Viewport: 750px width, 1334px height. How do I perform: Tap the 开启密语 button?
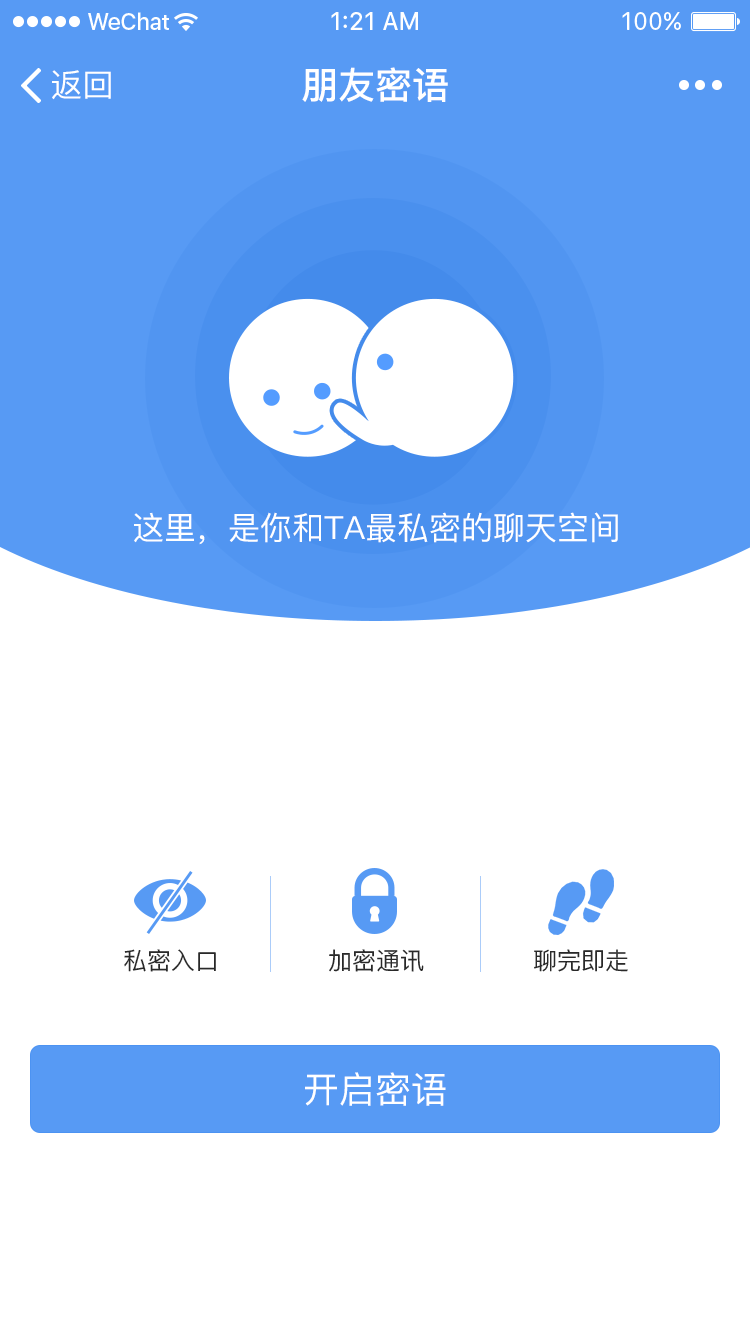(x=375, y=1089)
